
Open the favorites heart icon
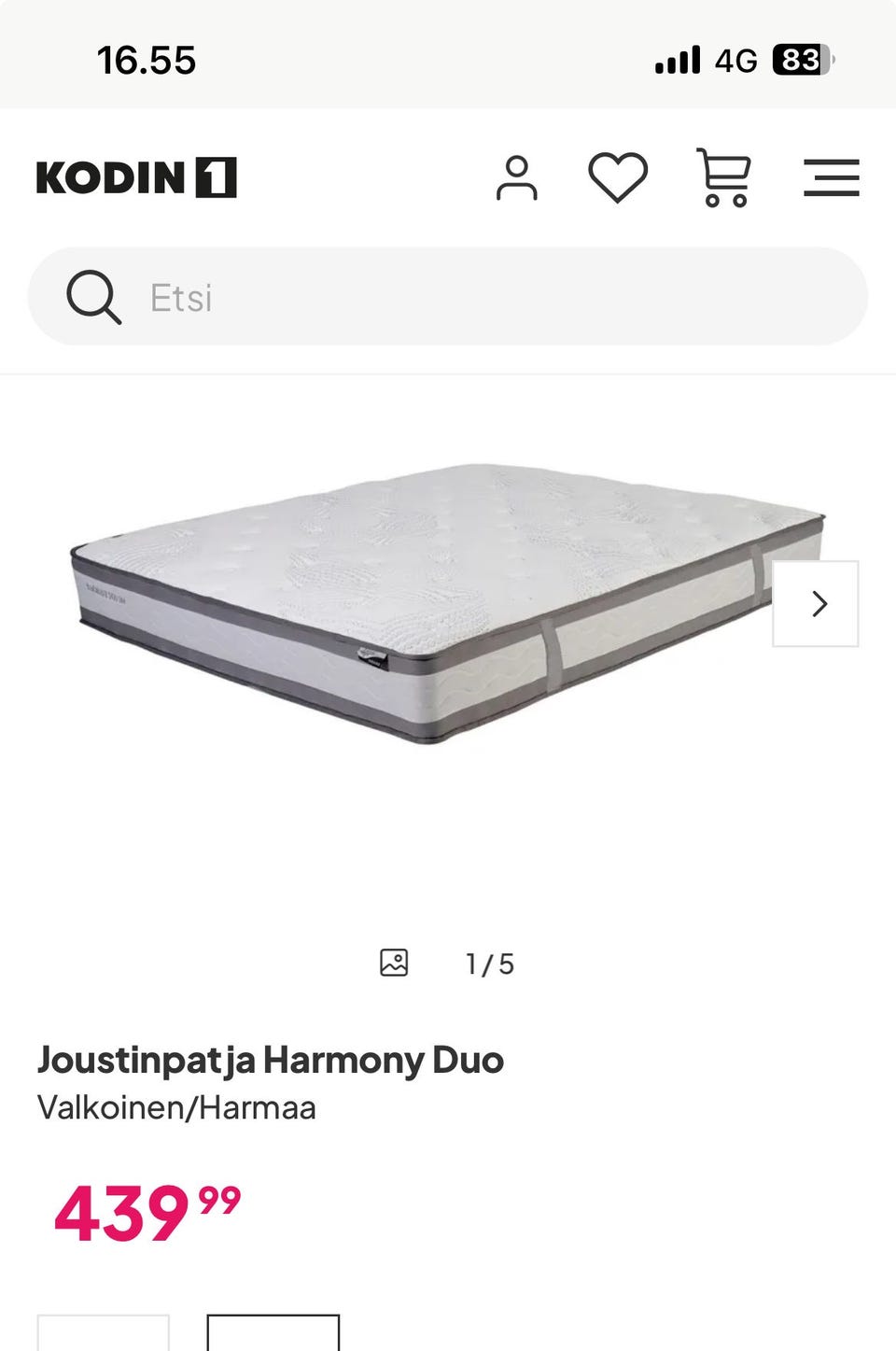click(x=617, y=177)
